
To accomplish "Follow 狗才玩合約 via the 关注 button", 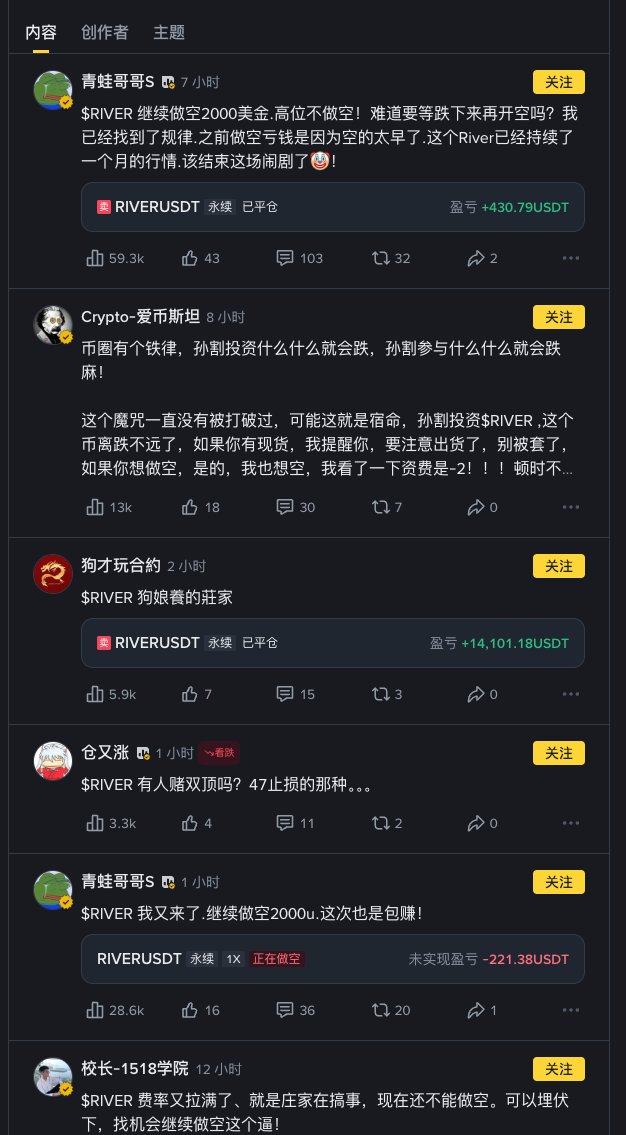I will (558, 566).
